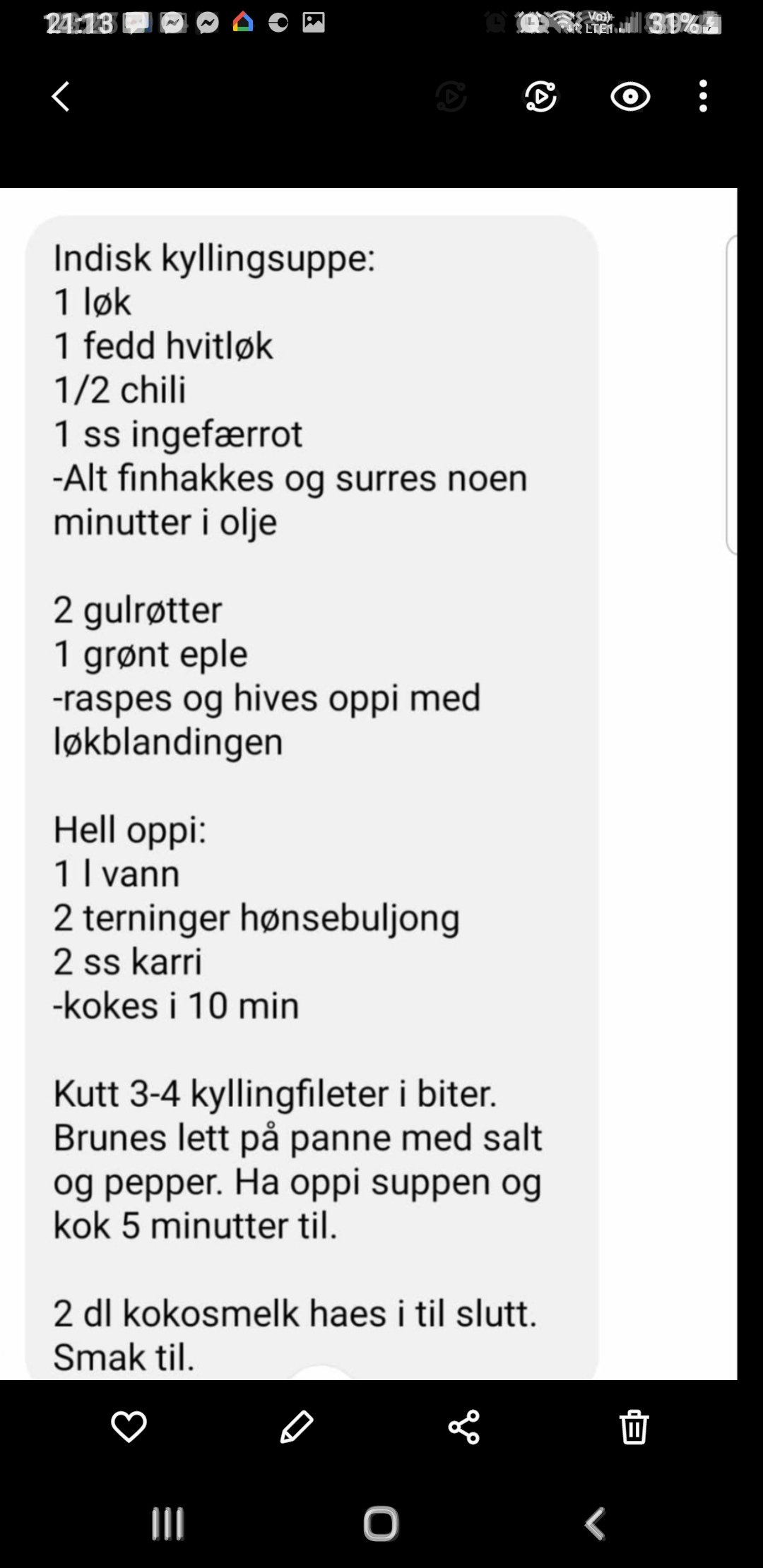Image resolution: width=763 pixels, height=1568 pixels.
Task: Mark this screenshot as favorite
Action: 129,1427
